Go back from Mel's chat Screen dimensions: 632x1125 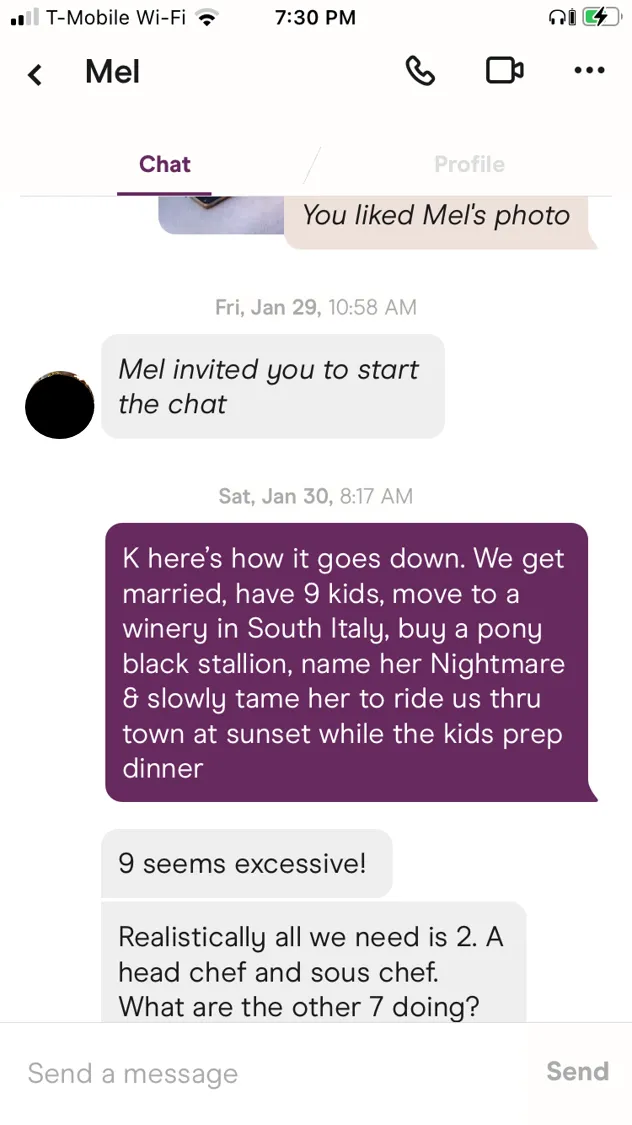coord(34,73)
